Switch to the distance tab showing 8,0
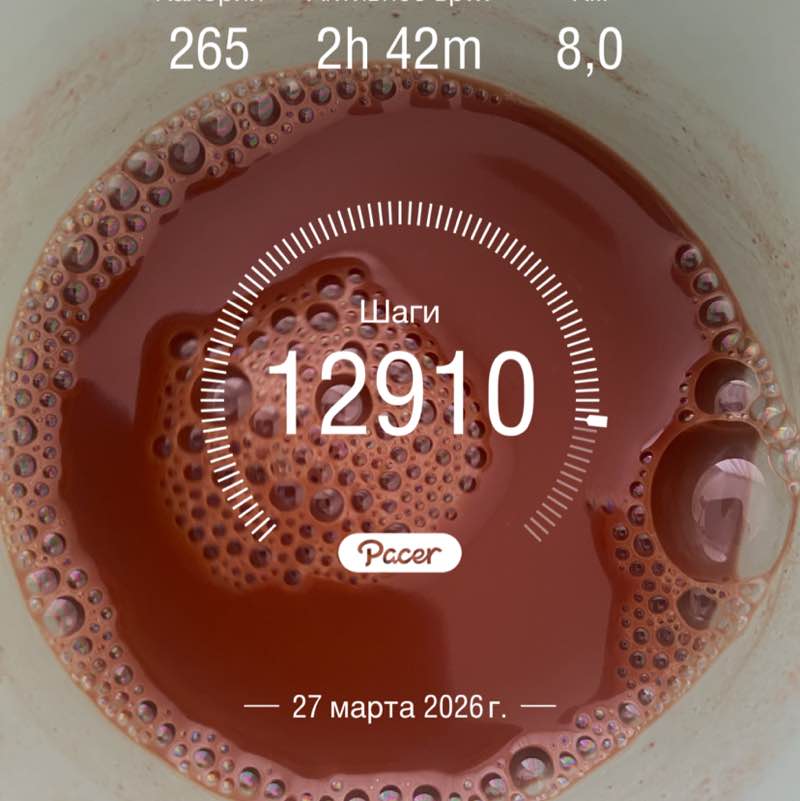This screenshot has height=801, width=800. 591,46
